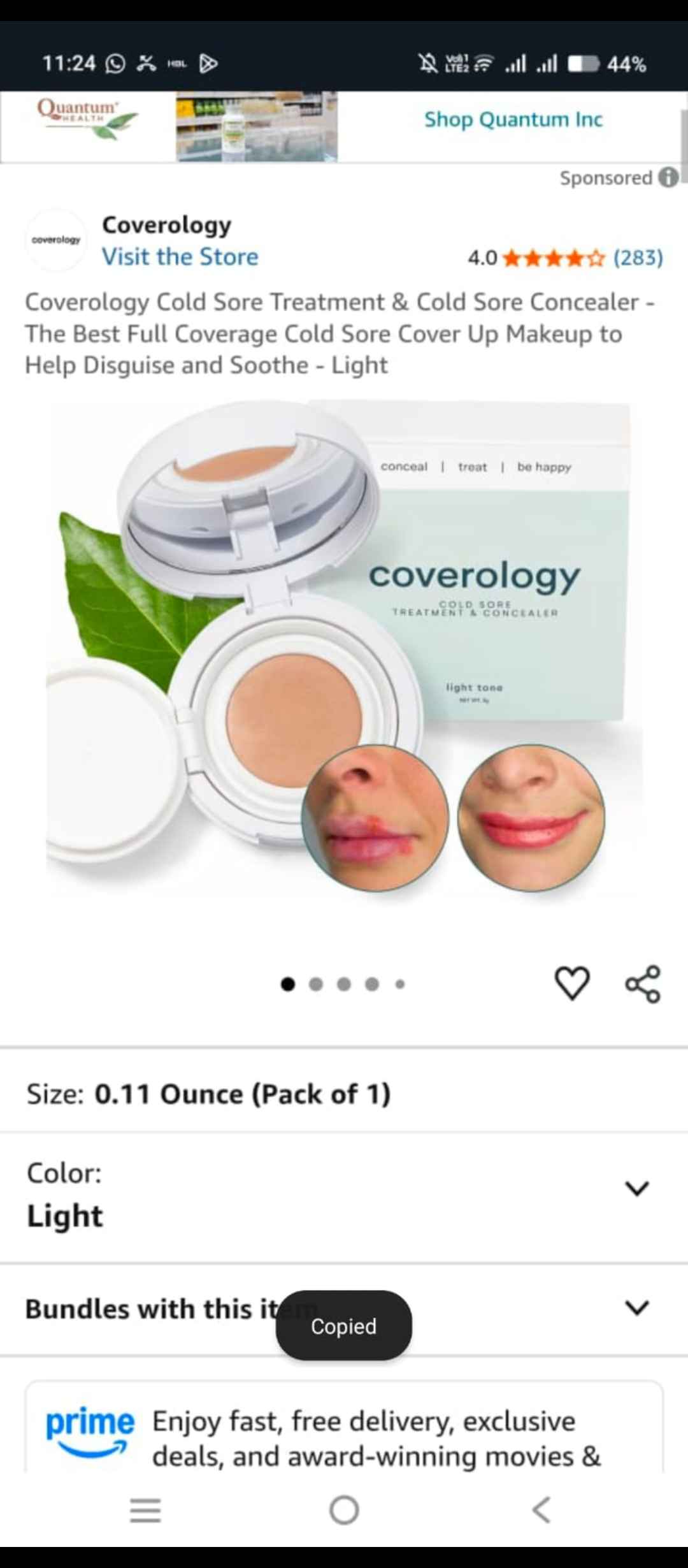The height and width of the screenshot is (1568, 688).
Task: Go back with the system back button
Action: click(x=541, y=1510)
